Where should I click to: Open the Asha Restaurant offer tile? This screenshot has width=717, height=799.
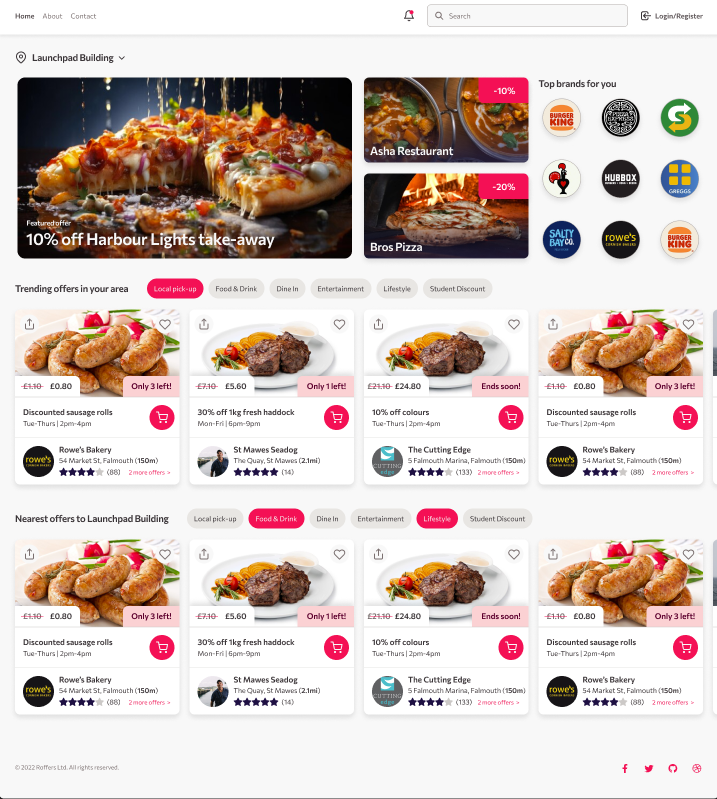click(445, 120)
